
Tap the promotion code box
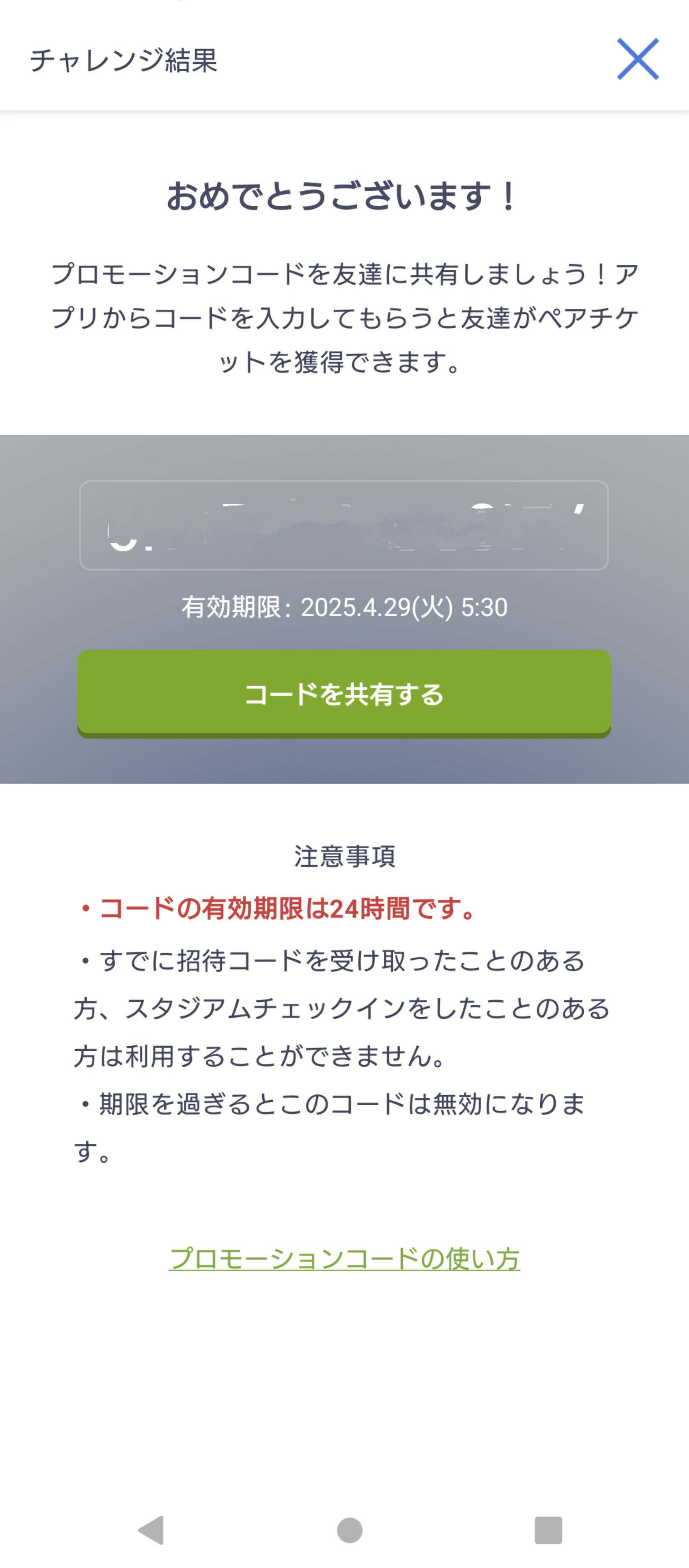[344, 525]
